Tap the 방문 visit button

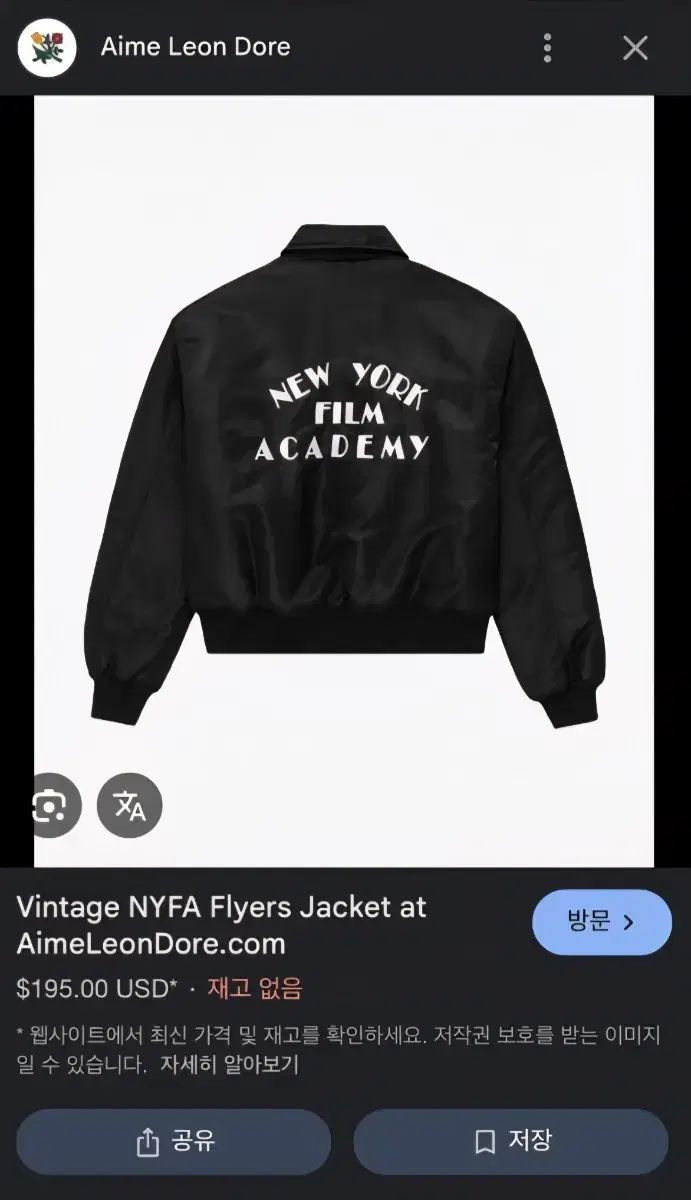pyautogui.click(x=601, y=922)
